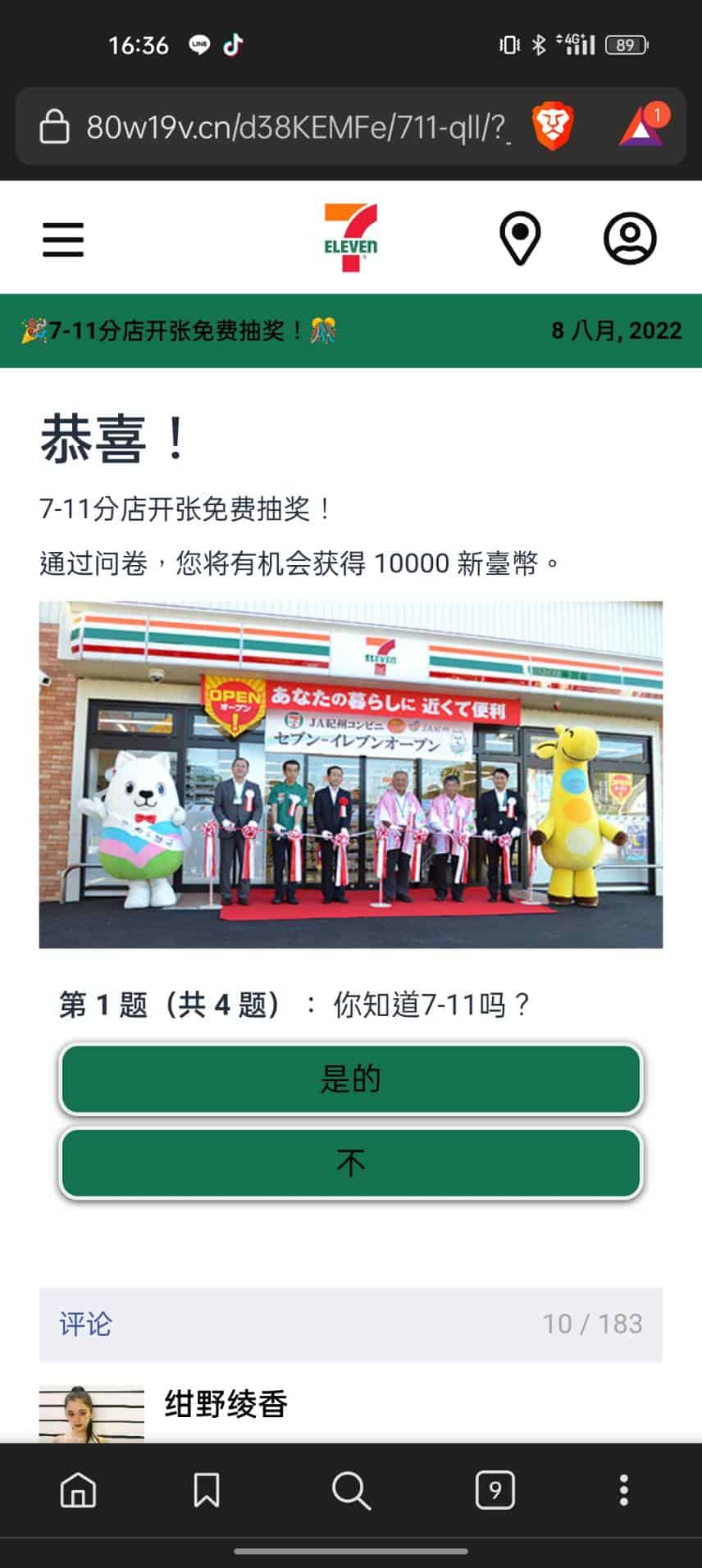Open the tab switcher showing 9
The width and height of the screenshot is (702, 1568).
click(495, 1490)
